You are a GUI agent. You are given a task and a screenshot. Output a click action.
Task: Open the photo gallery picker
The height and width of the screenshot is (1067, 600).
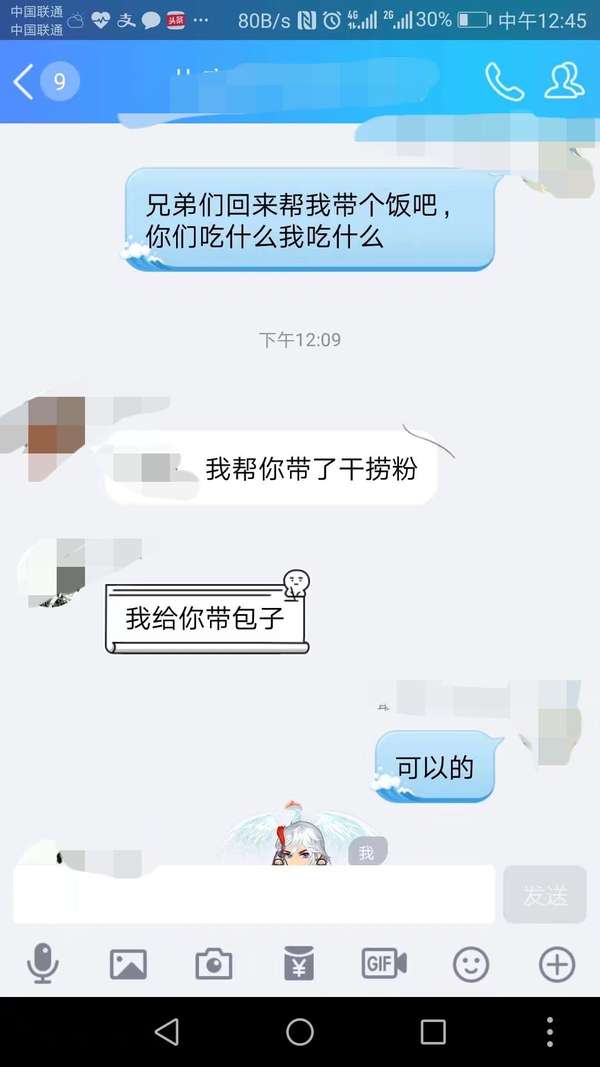pyautogui.click(x=128, y=964)
